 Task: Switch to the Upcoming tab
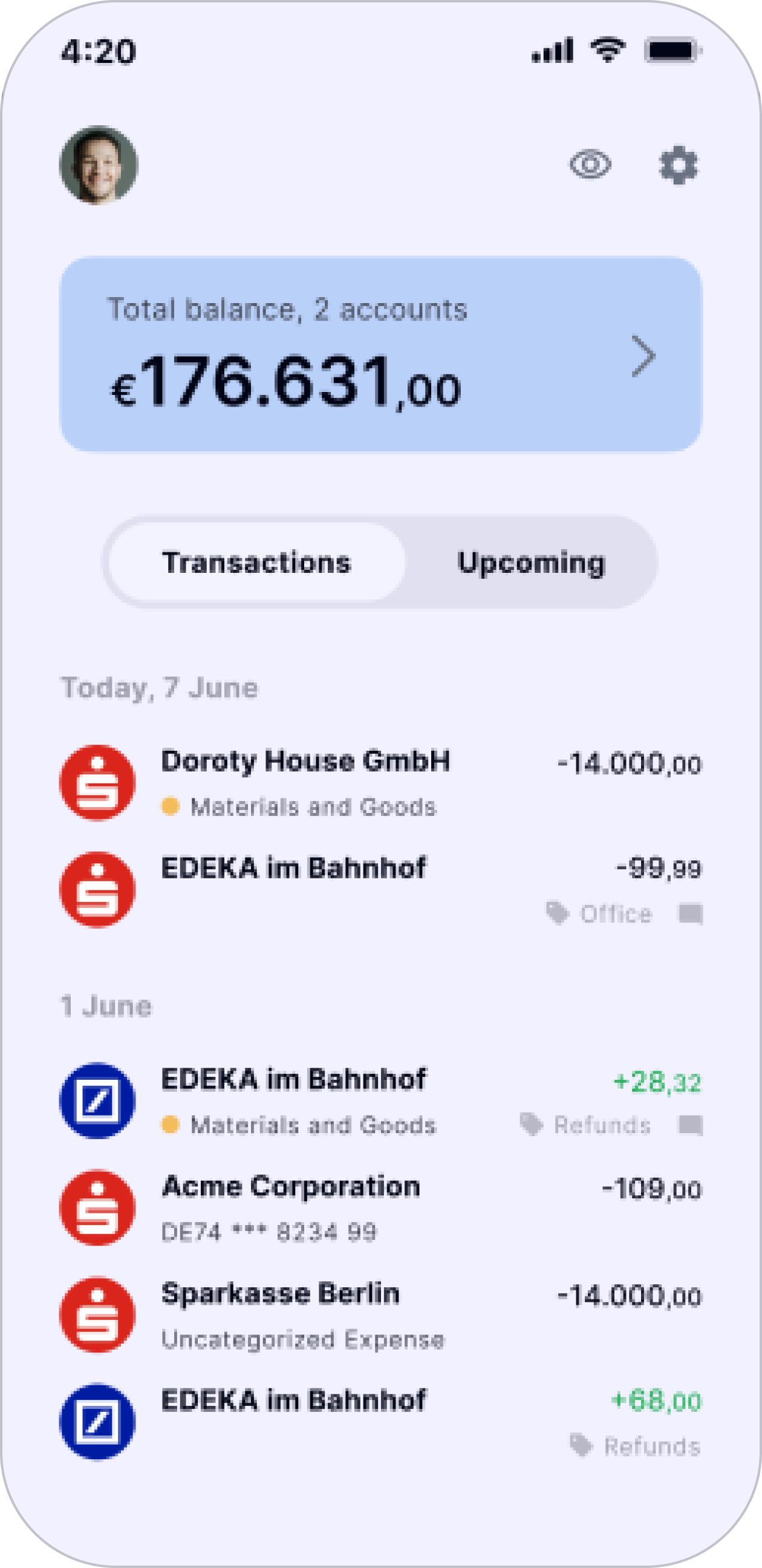click(531, 563)
